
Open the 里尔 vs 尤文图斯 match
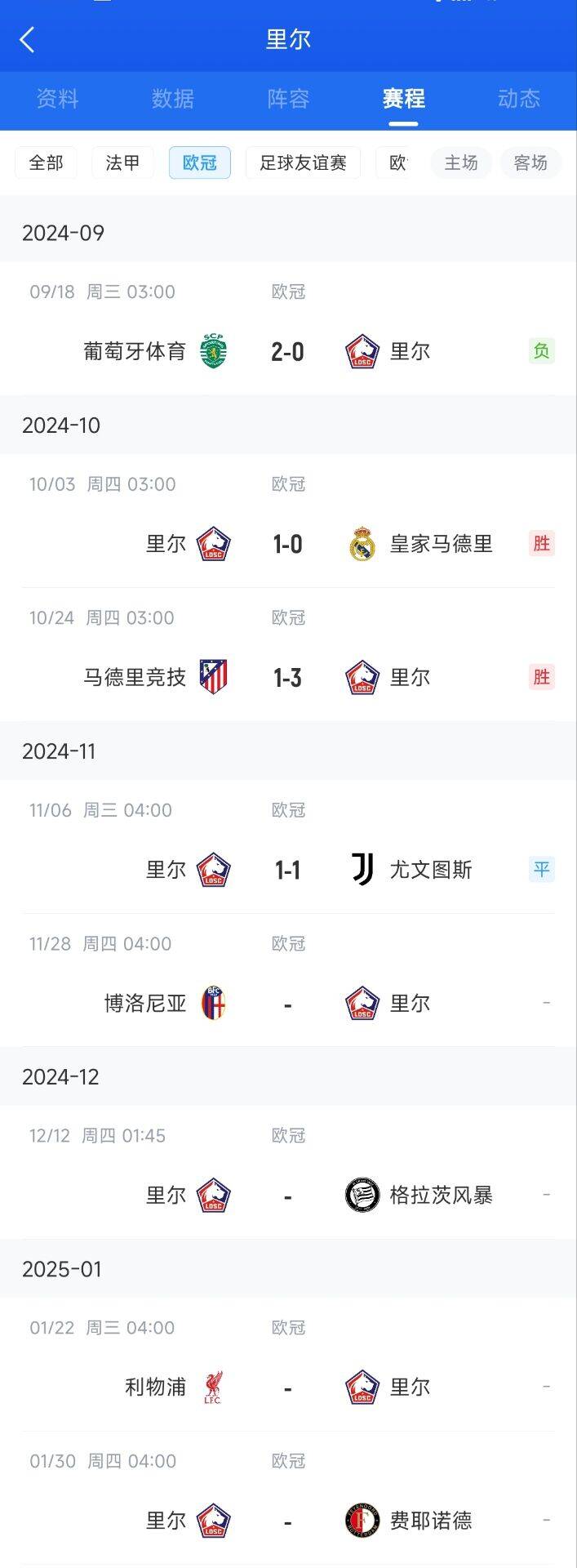[288, 870]
